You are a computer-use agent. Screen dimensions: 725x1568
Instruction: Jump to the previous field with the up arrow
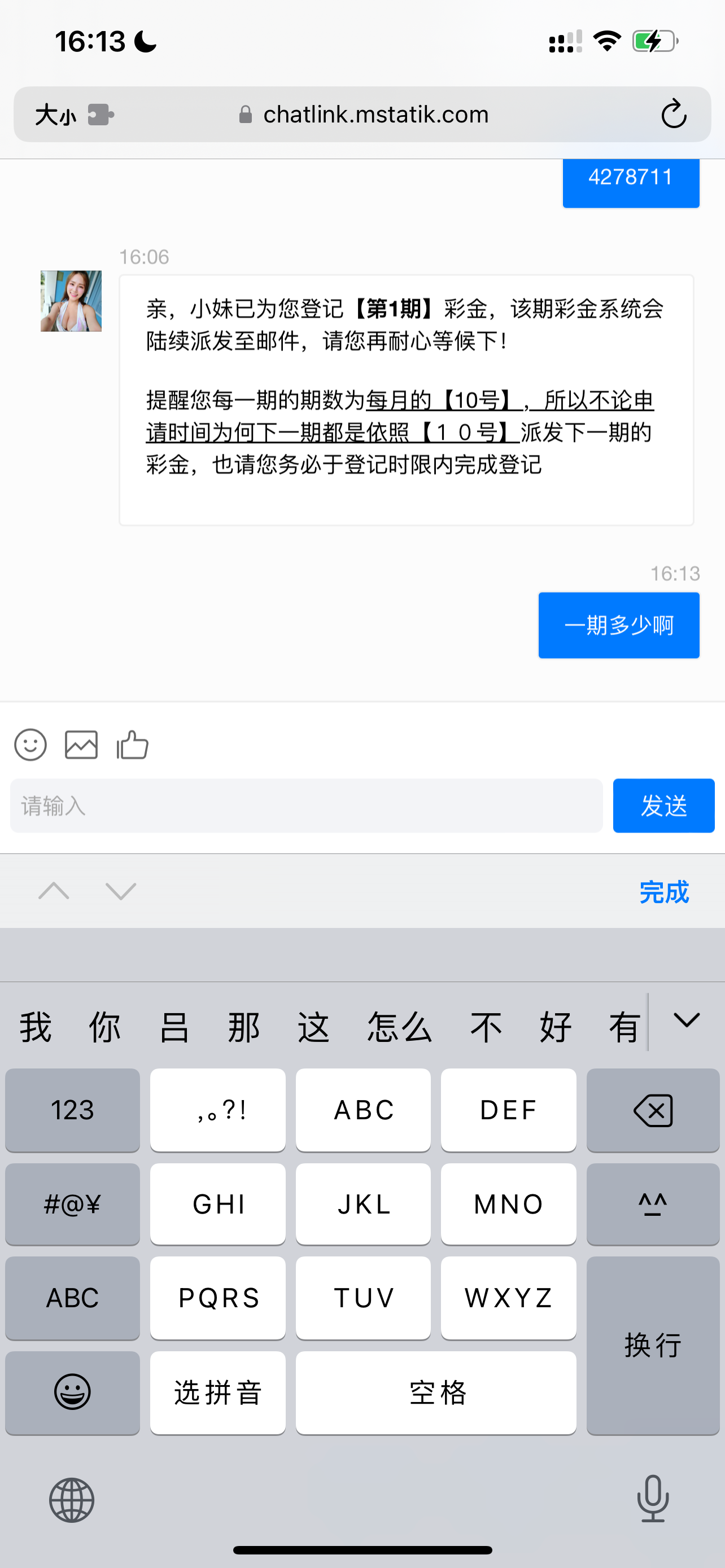pyautogui.click(x=54, y=891)
